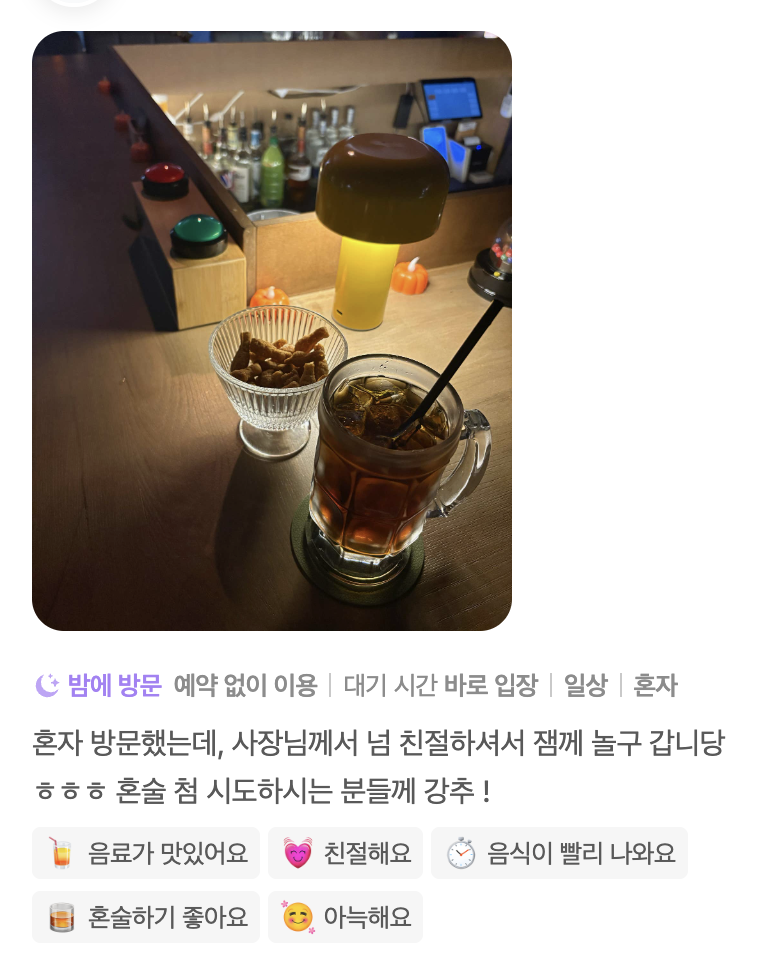Click the blushing face icon on the 아늑해요 chip

(295, 916)
